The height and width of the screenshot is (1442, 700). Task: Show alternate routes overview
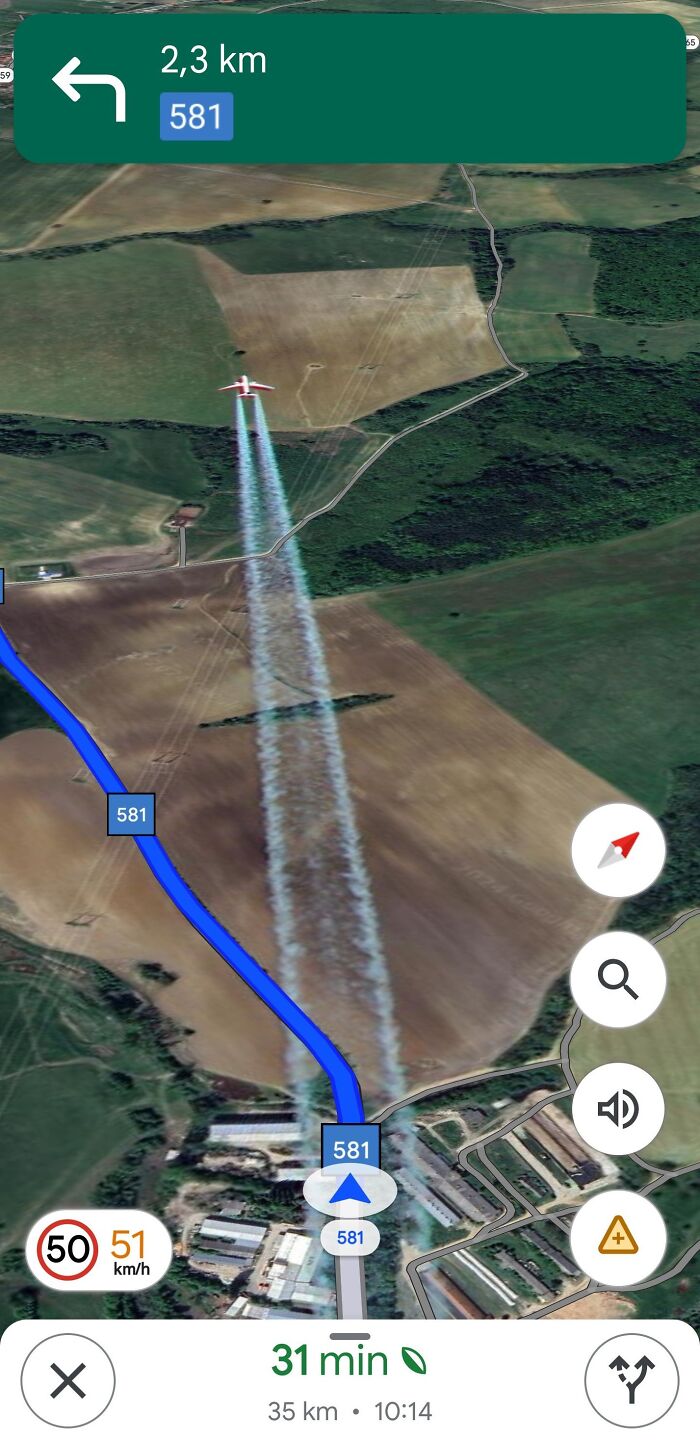tap(631, 1381)
